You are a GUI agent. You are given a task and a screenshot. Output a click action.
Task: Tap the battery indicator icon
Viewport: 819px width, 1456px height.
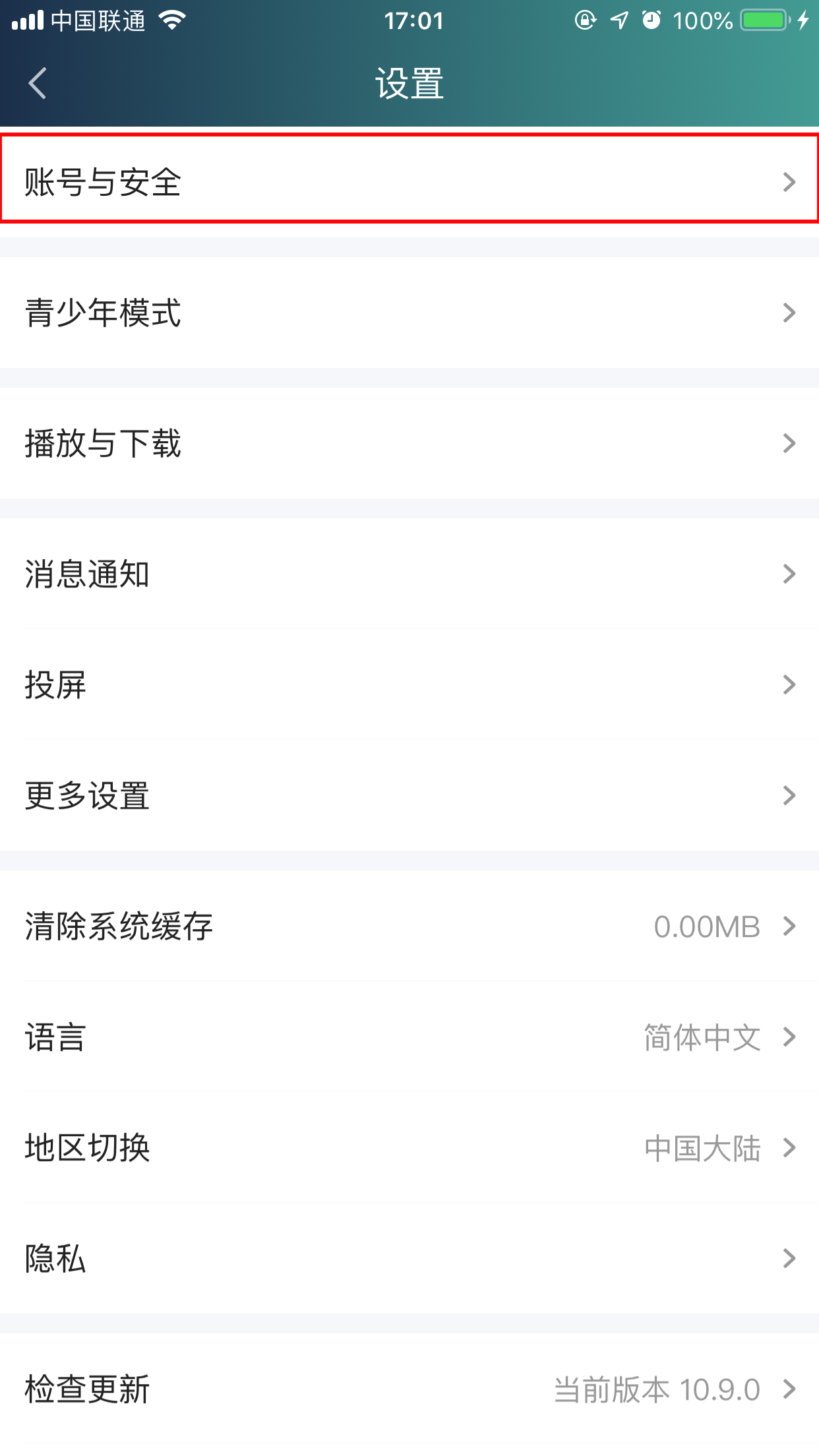click(763, 21)
